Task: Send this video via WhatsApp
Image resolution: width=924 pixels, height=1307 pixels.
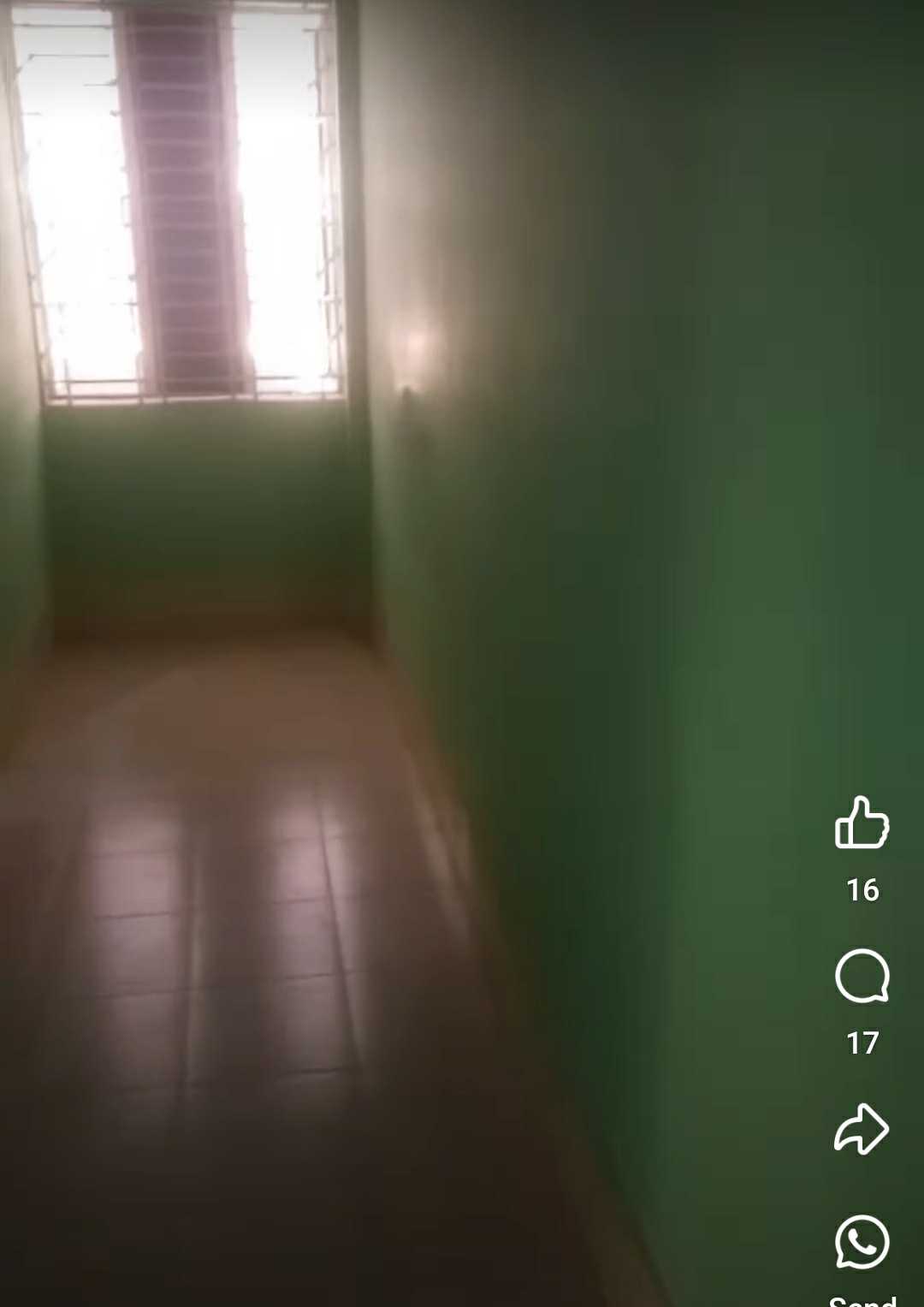Action: tap(862, 1242)
